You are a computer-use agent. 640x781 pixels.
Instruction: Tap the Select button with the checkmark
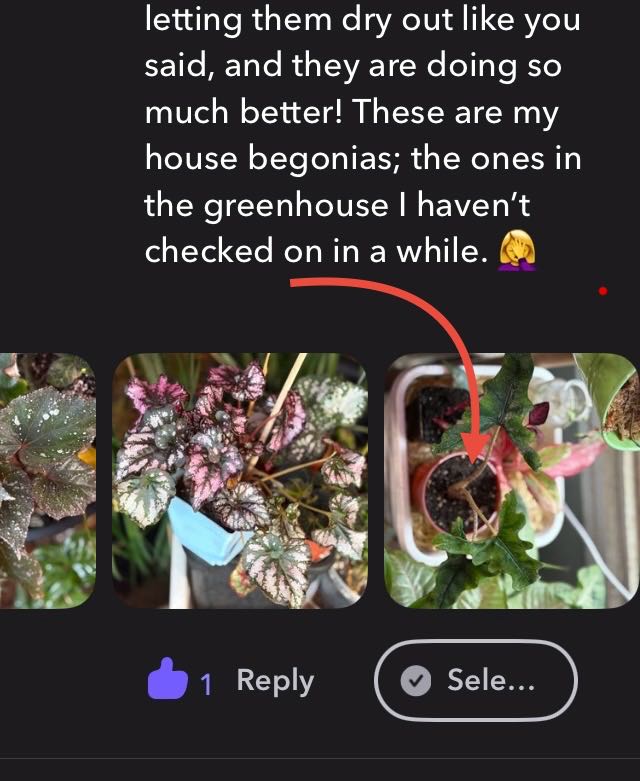coord(476,681)
